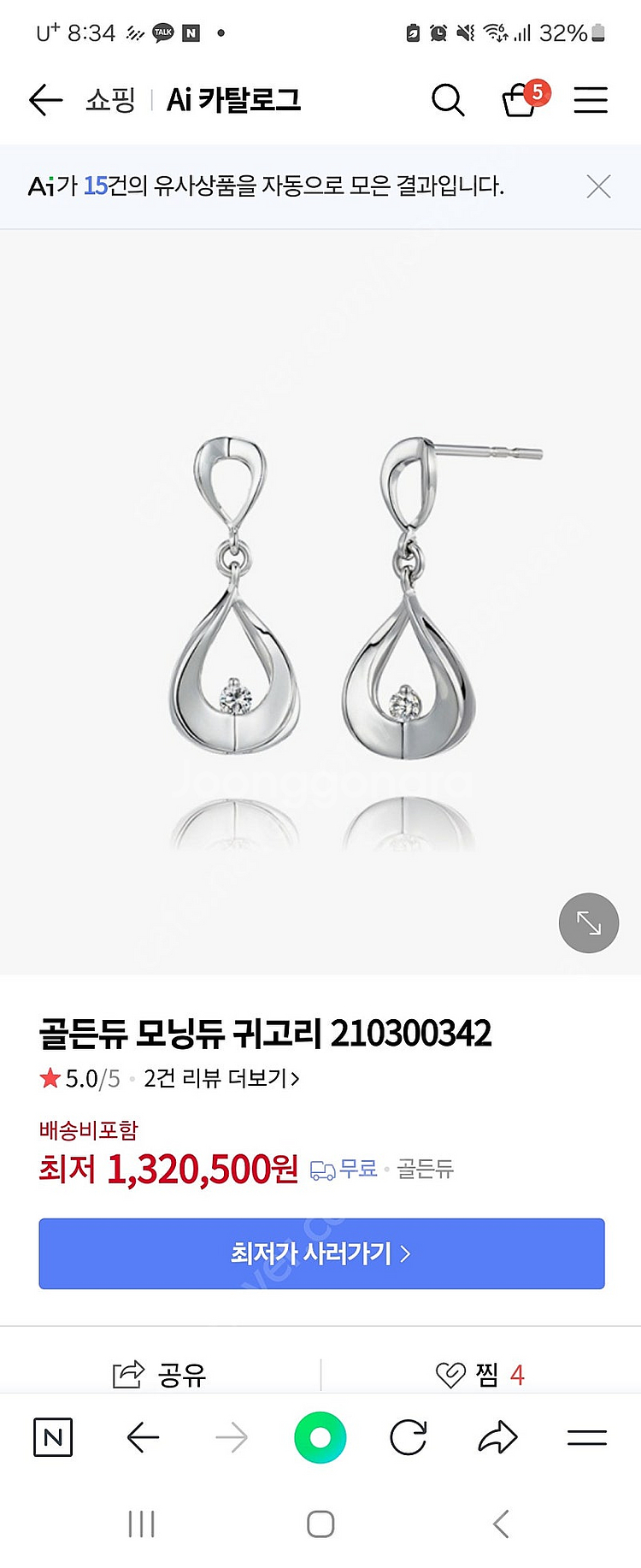The width and height of the screenshot is (641, 1568).
Task: Expand the earring product image fullscreen
Action: coord(588,923)
